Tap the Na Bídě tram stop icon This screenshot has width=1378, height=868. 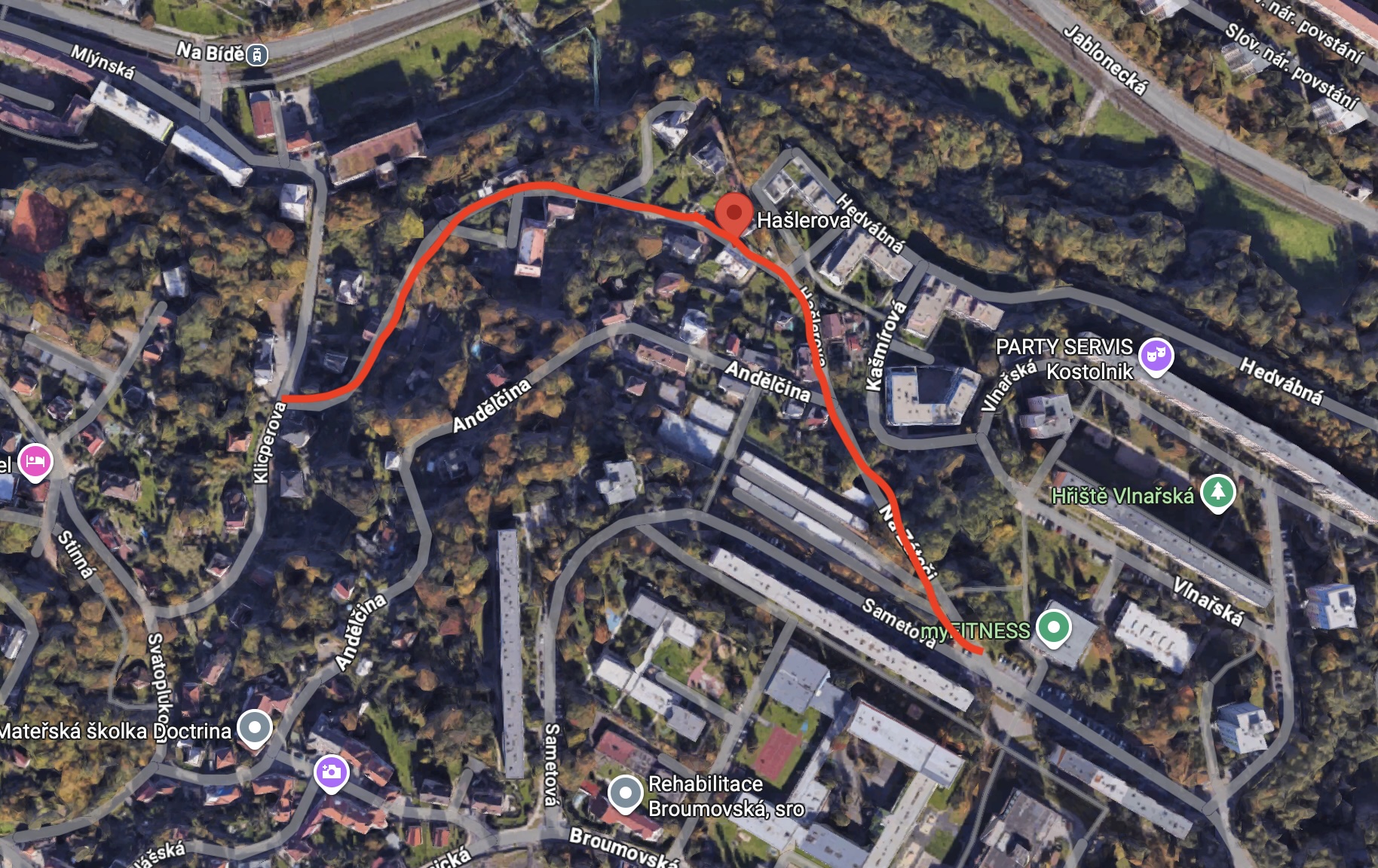click(x=257, y=54)
